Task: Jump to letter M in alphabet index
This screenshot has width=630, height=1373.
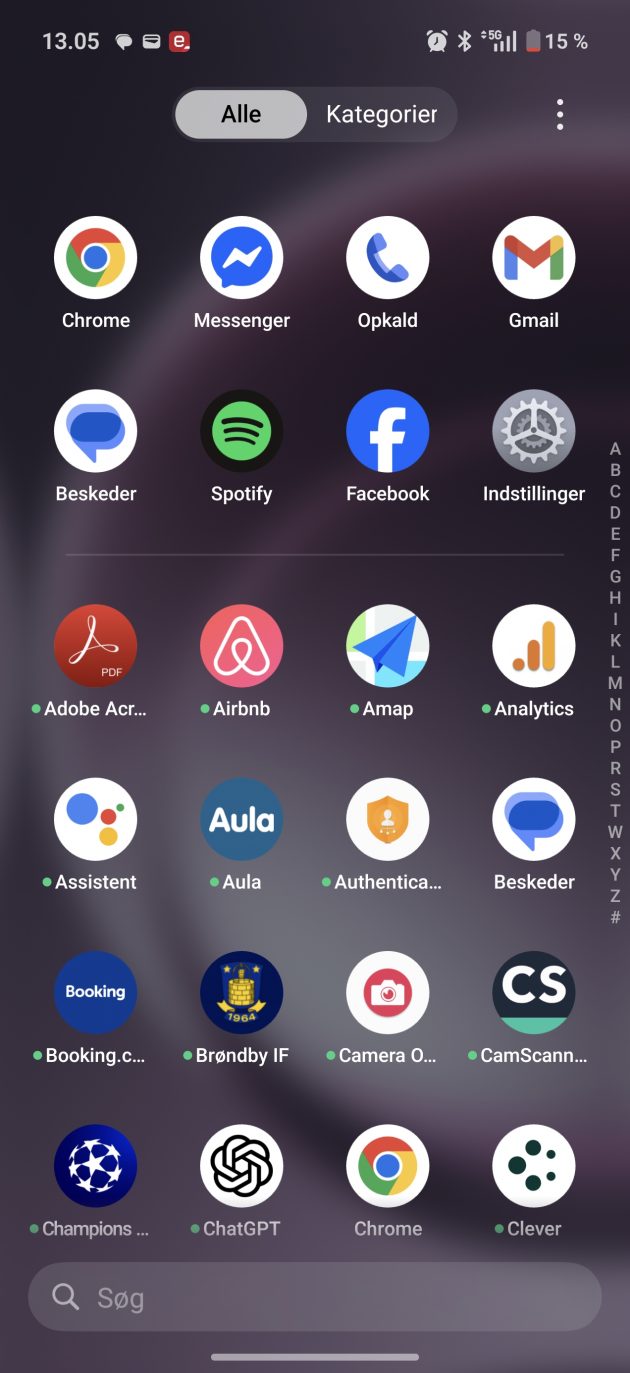Action: coord(615,683)
